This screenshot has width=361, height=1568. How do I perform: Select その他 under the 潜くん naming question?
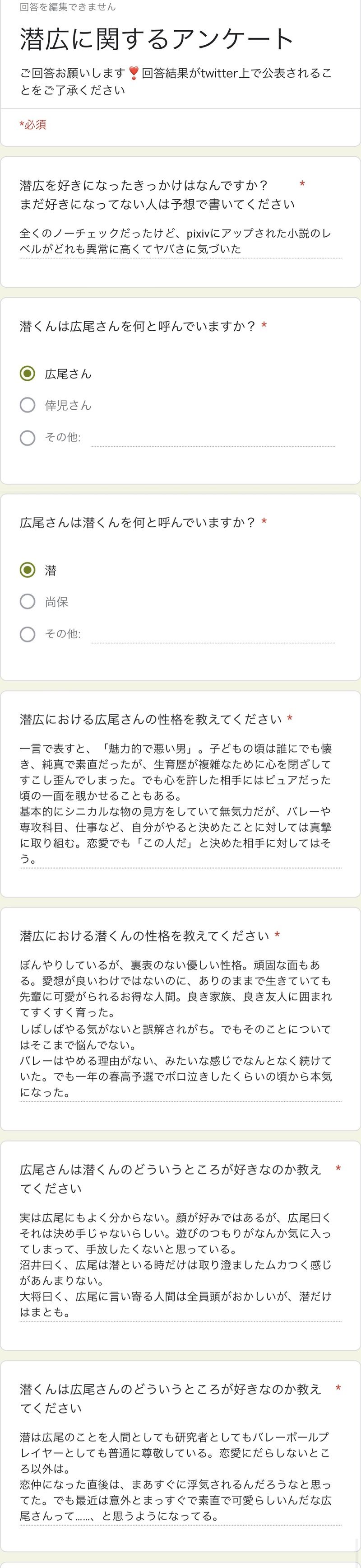[x=28, y=634]
